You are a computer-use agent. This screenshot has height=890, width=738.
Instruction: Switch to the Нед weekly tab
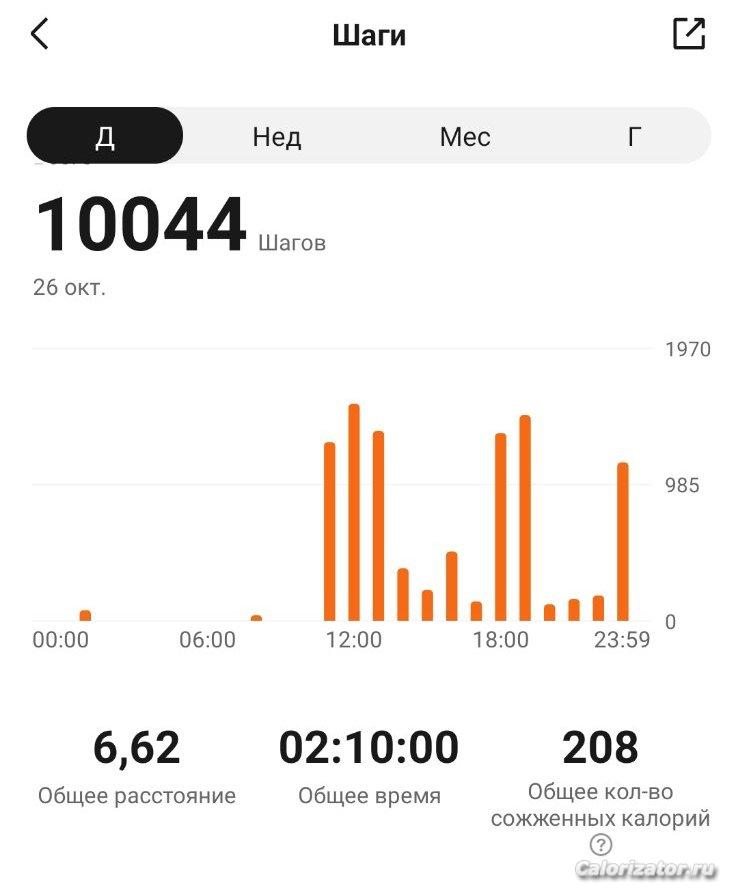(276, 137)
